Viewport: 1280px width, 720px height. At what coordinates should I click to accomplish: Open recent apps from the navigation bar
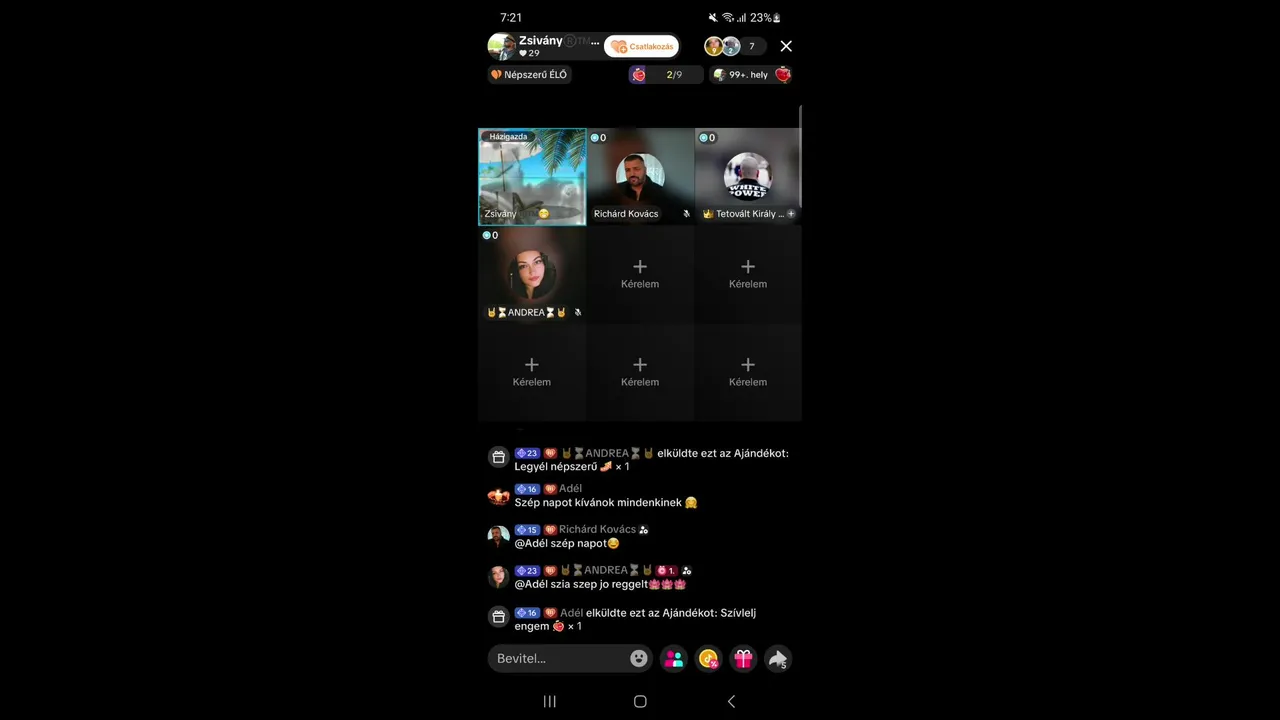549,701
